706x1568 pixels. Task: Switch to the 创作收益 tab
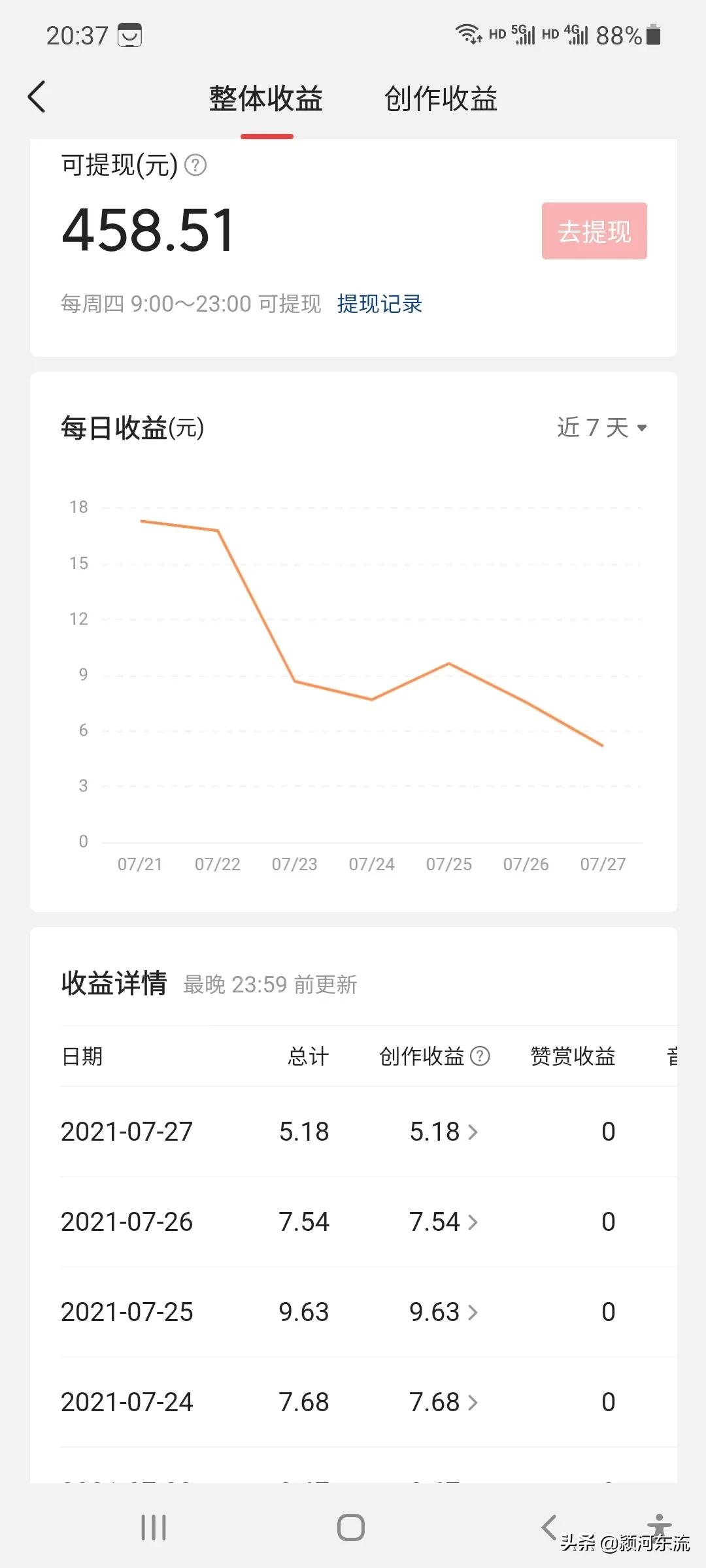441,99
